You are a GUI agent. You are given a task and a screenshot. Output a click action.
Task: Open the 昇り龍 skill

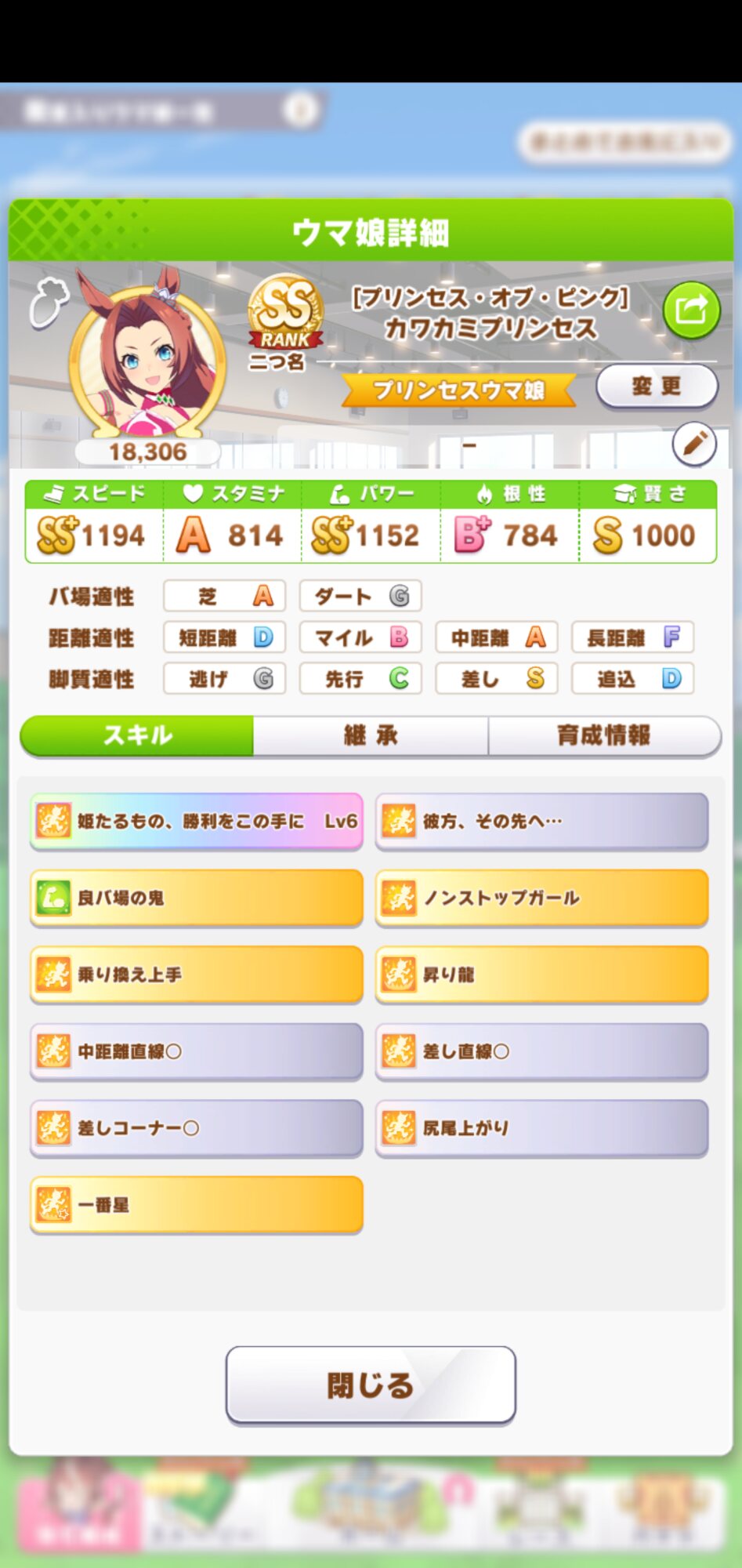click(541, 975)
